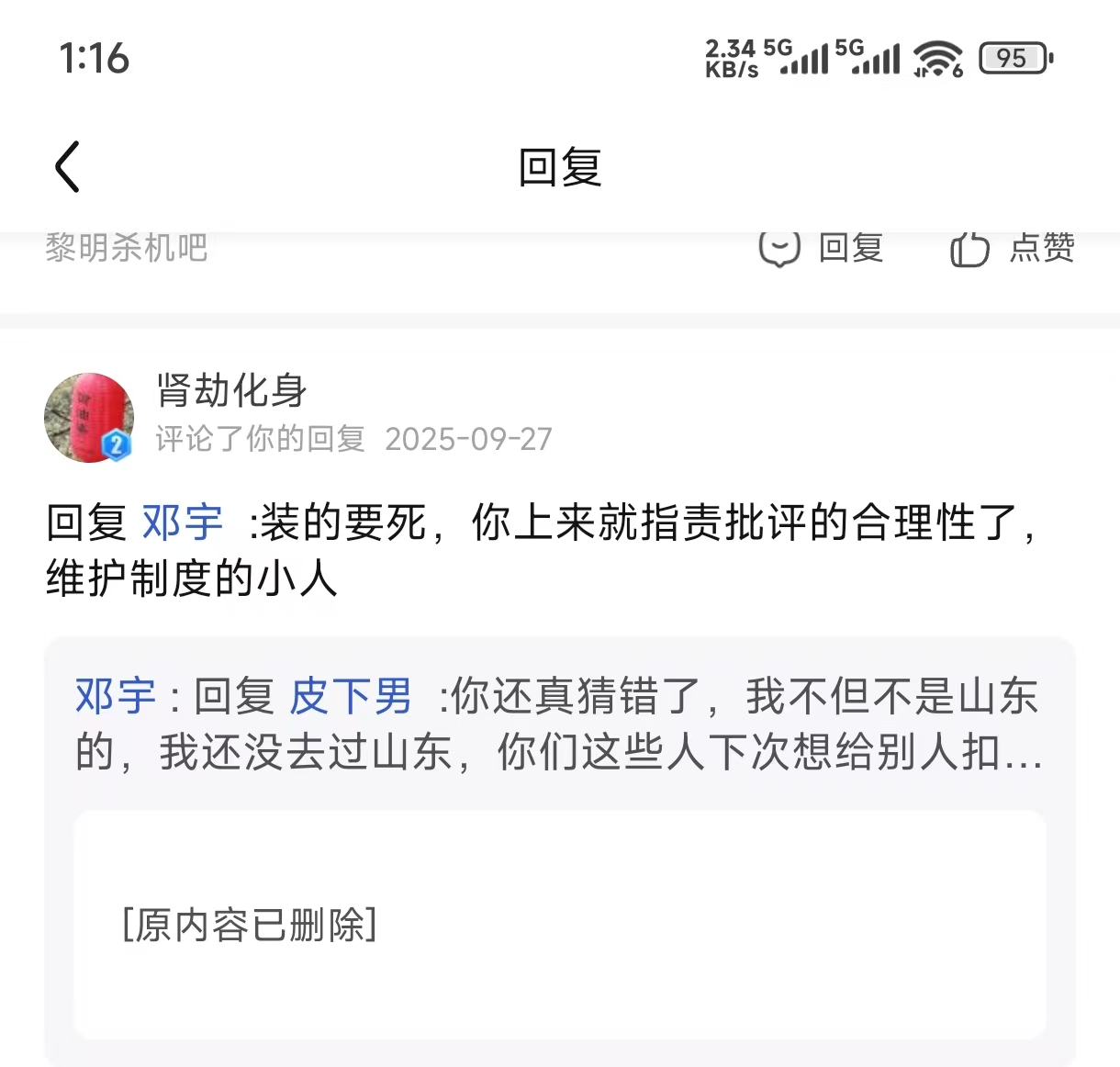1120x1067 pixels.
Task: Go back using the top-left arrow
Action: pos(68,167)
